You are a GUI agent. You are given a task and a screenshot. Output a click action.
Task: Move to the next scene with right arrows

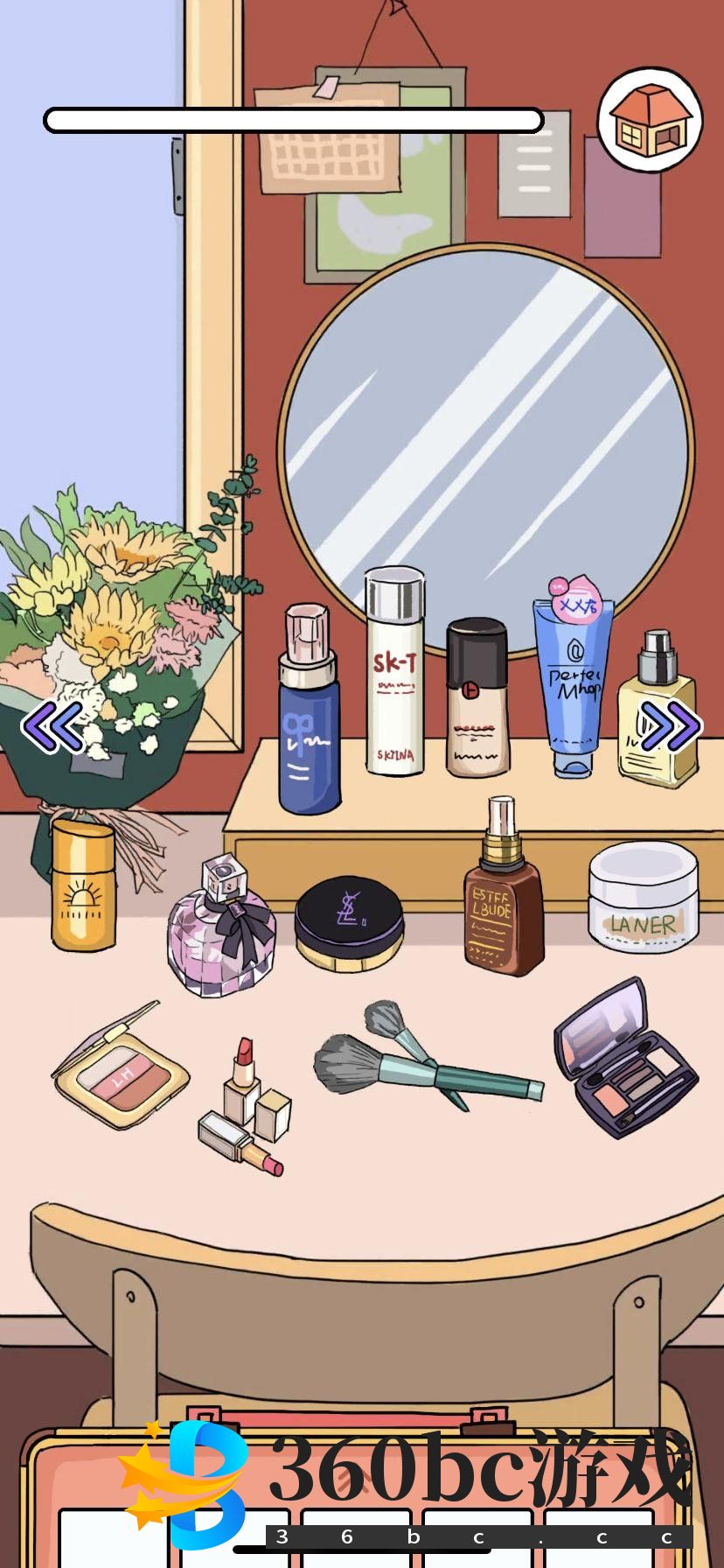pos(670,726)
